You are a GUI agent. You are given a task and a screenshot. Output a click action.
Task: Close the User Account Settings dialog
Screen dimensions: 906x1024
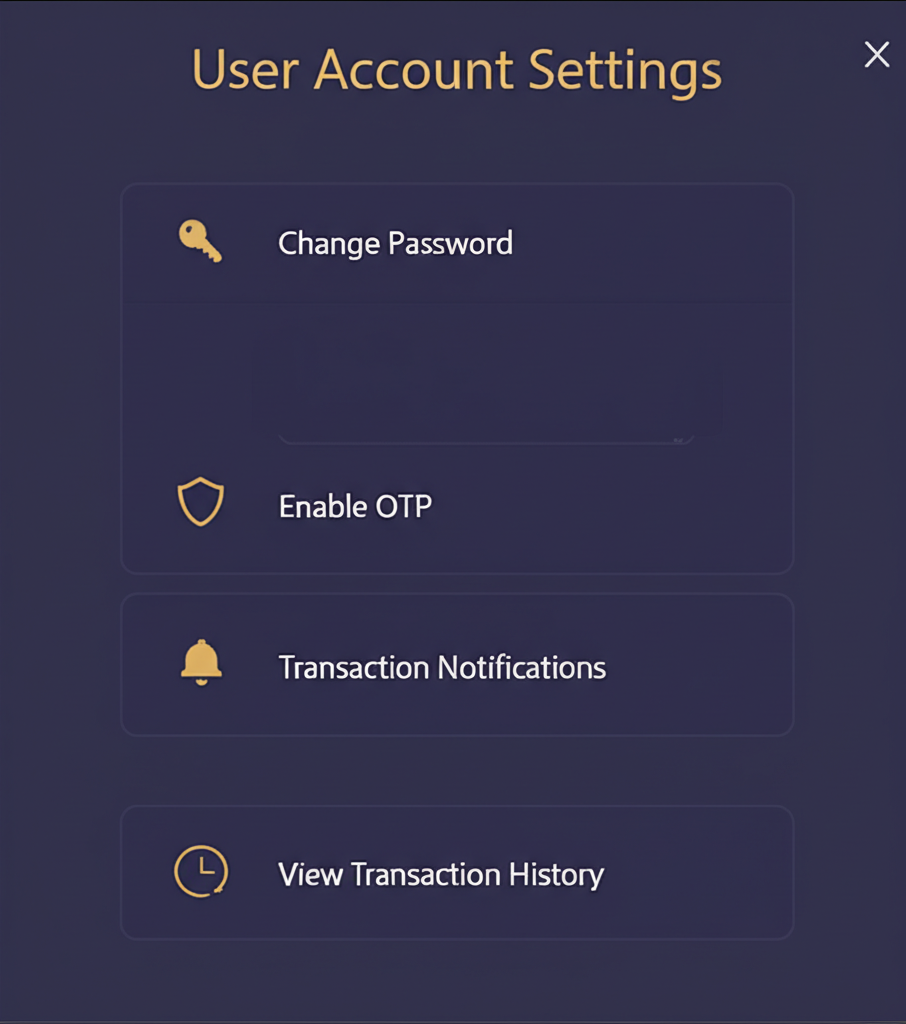[876, 55]
